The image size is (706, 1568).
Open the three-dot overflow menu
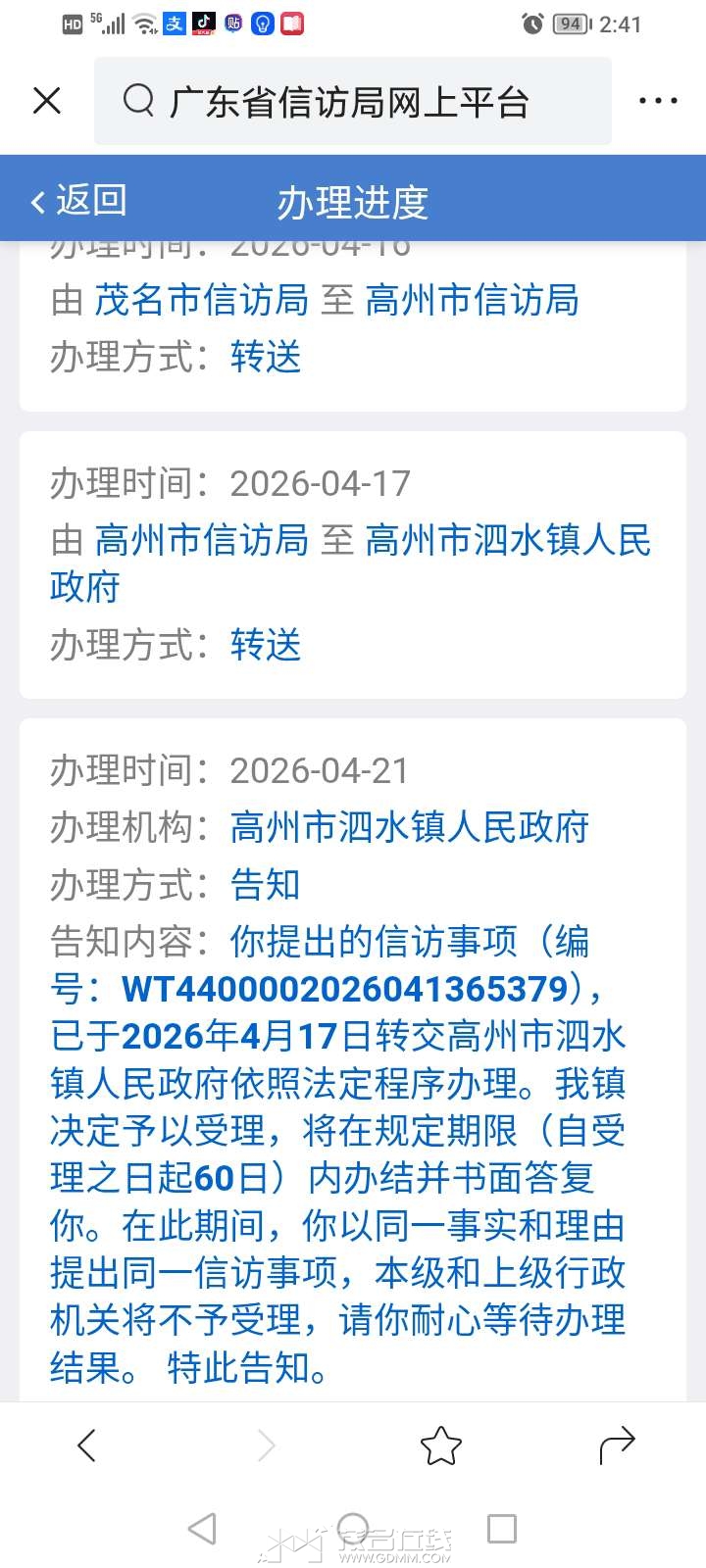coord(658,101)
